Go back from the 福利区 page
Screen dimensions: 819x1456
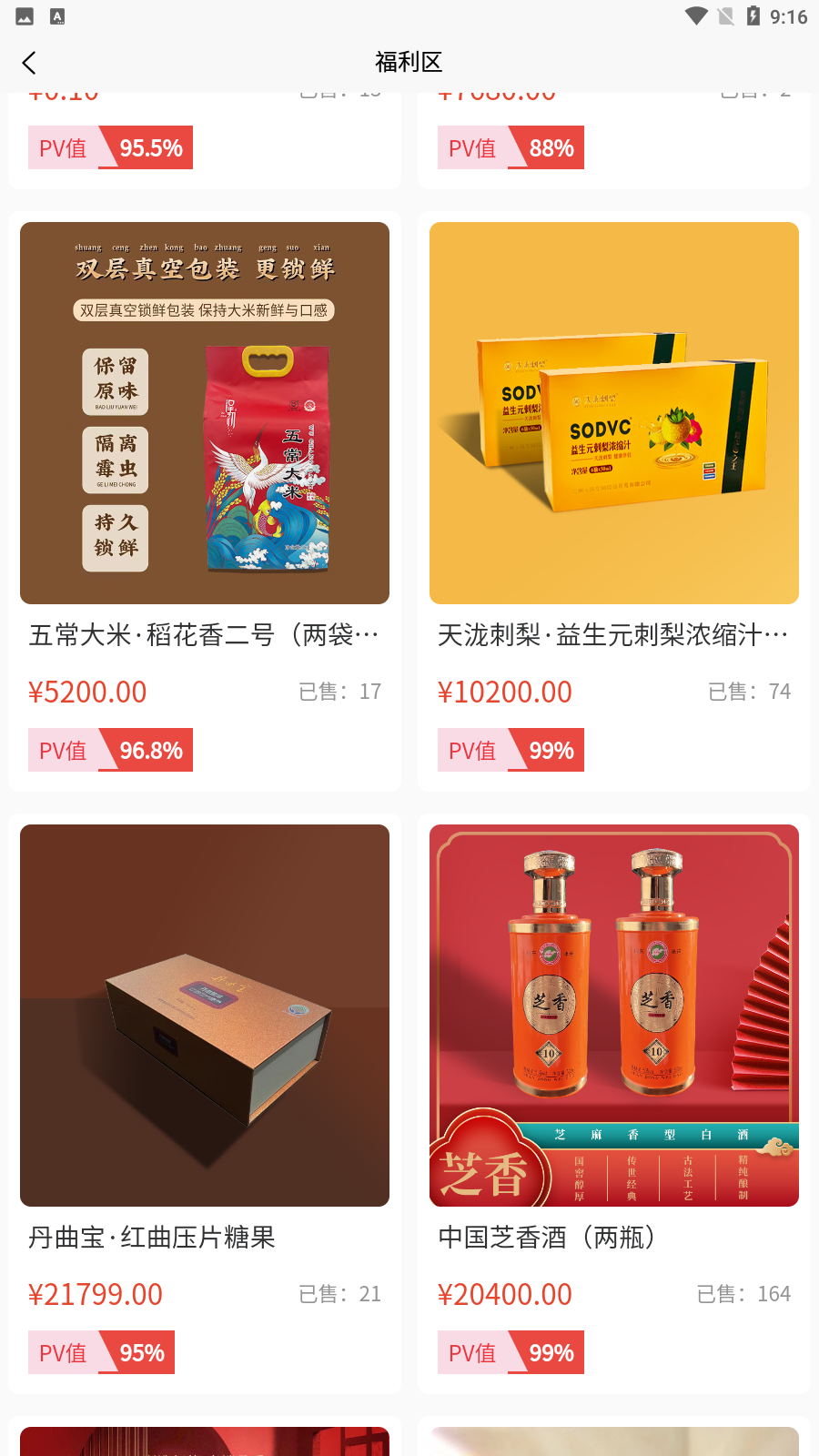tap(29, 63)
